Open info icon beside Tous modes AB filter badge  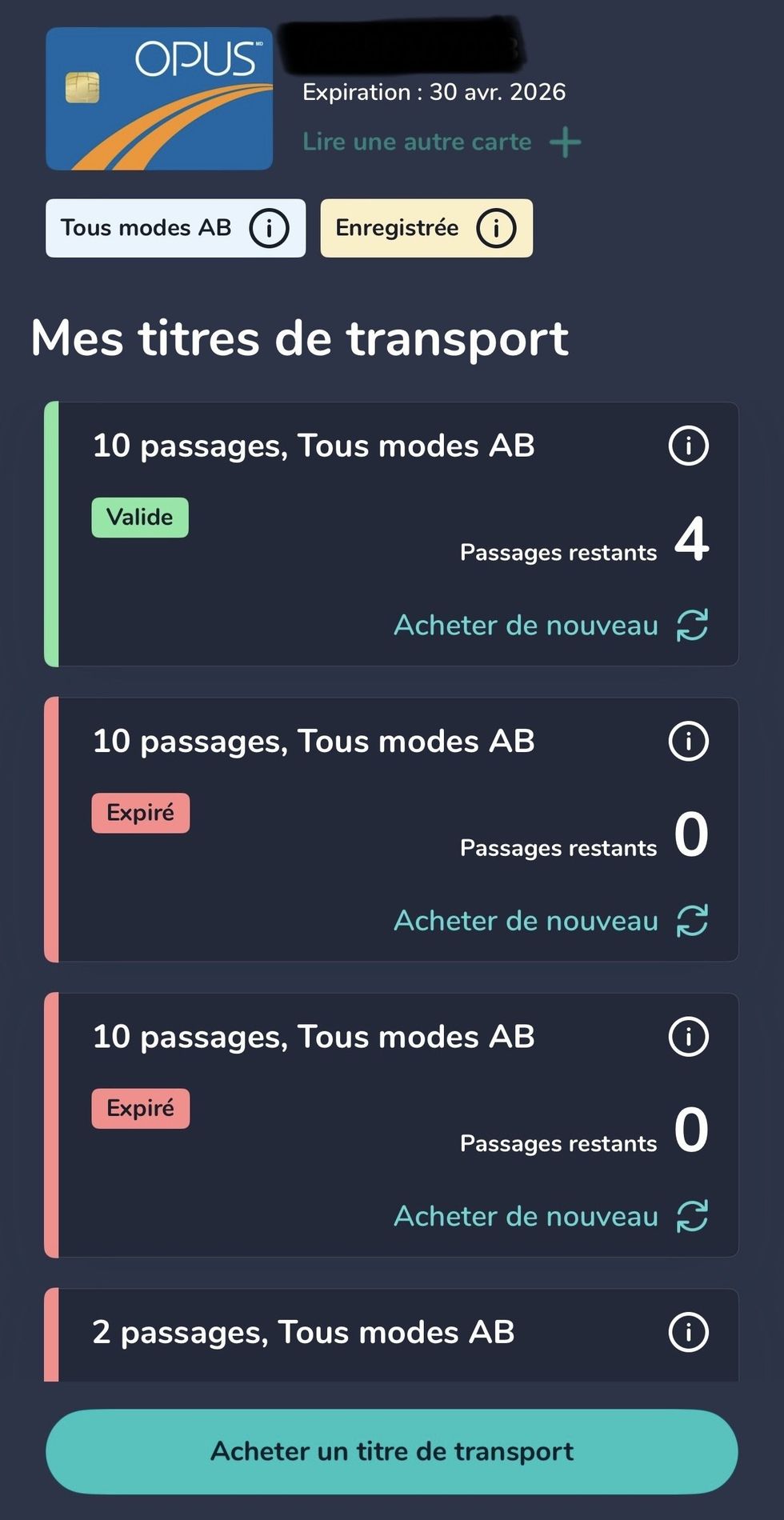[x=269, y=227]
